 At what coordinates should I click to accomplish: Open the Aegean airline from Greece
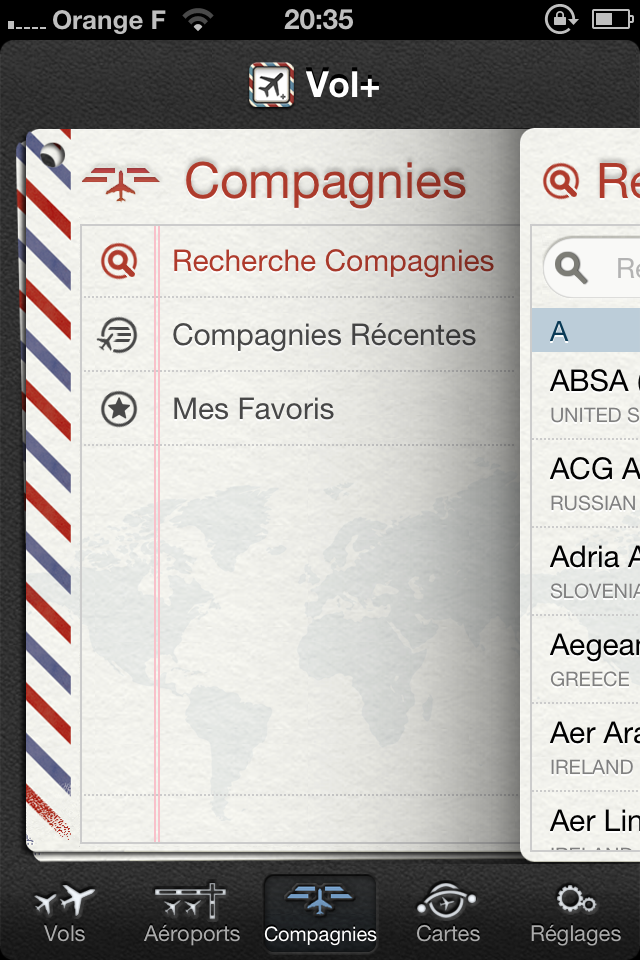[x=592, y=659]
